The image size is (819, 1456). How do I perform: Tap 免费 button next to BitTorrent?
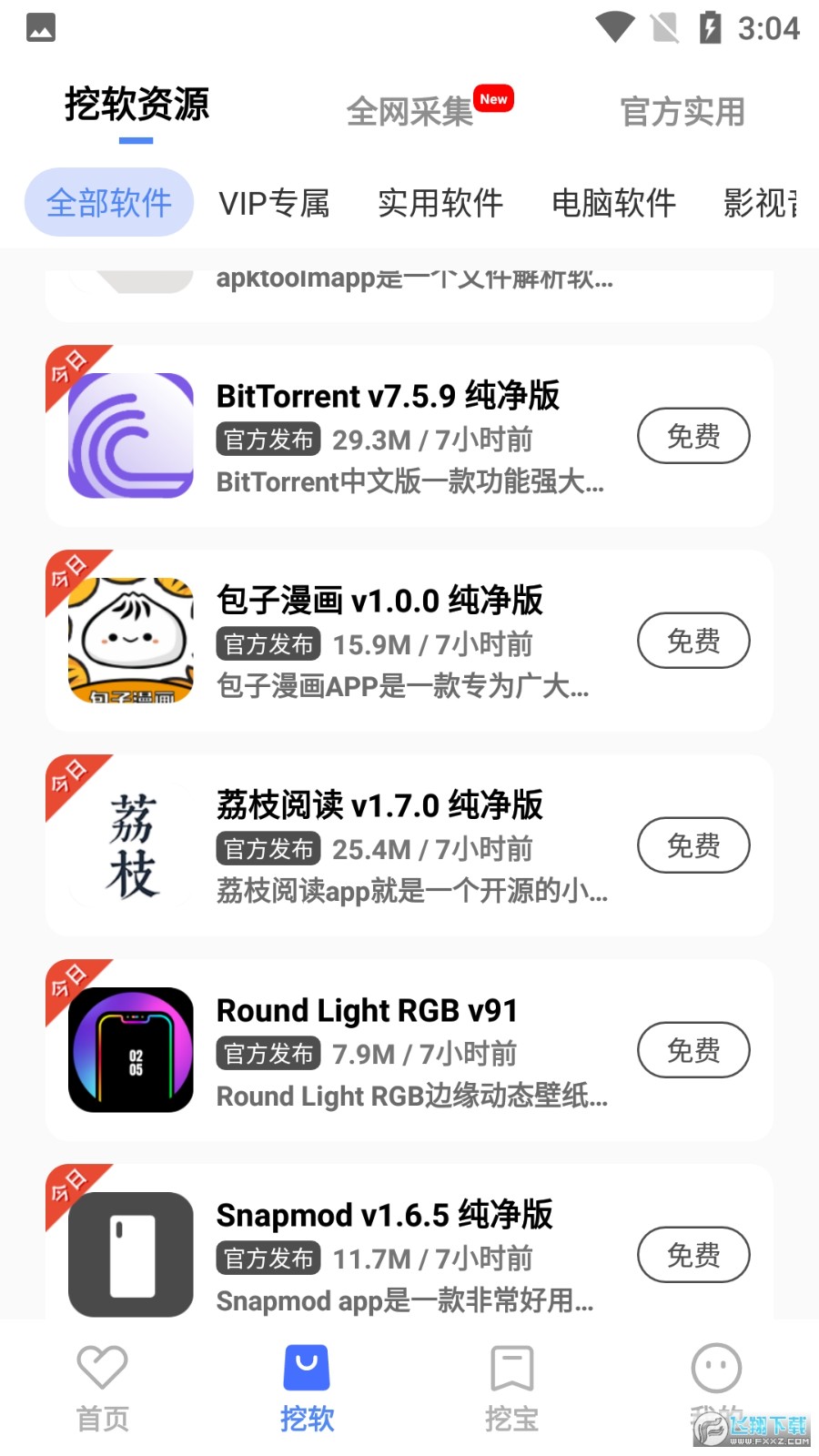tap(693, 436)
